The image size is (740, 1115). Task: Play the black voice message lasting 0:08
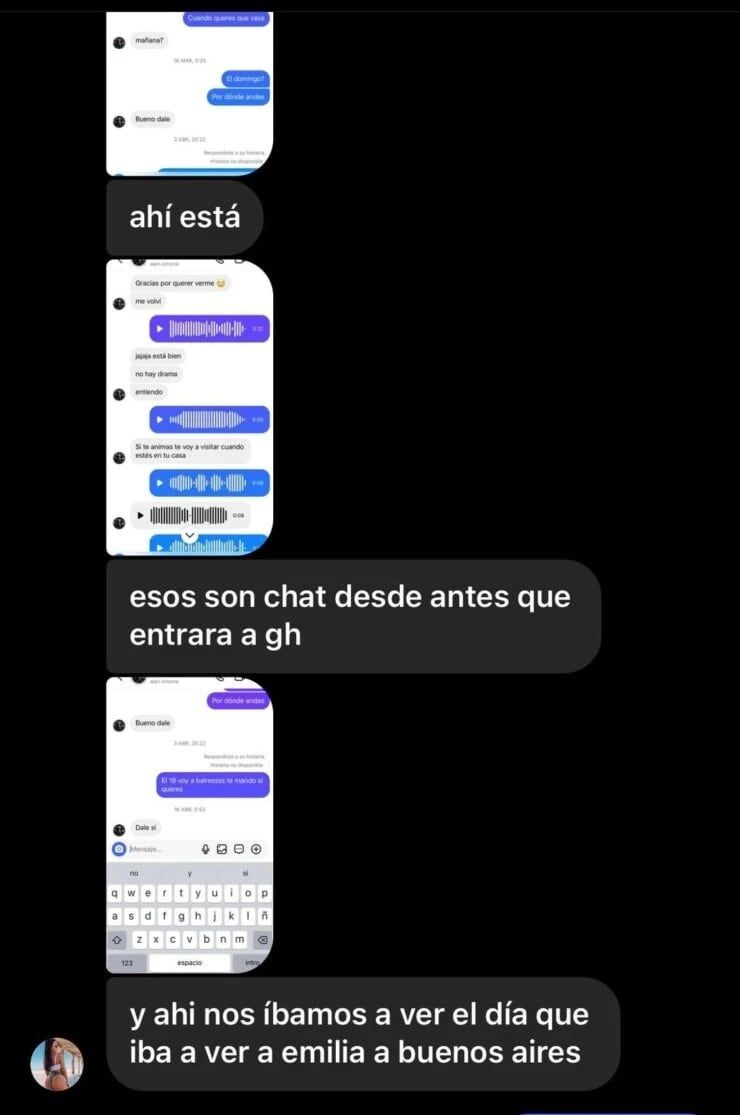141,515
